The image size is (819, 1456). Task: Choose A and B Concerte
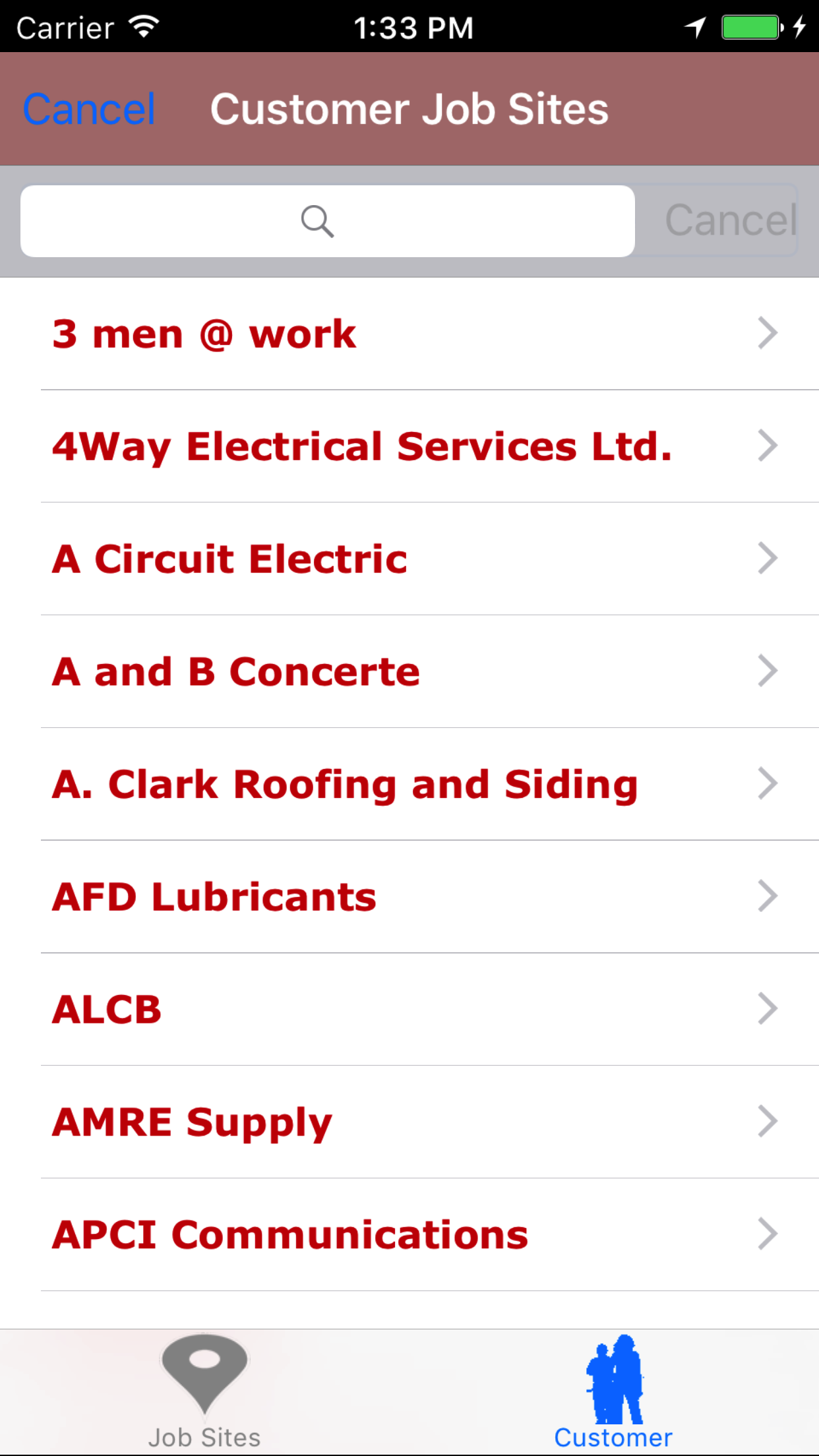409,671
